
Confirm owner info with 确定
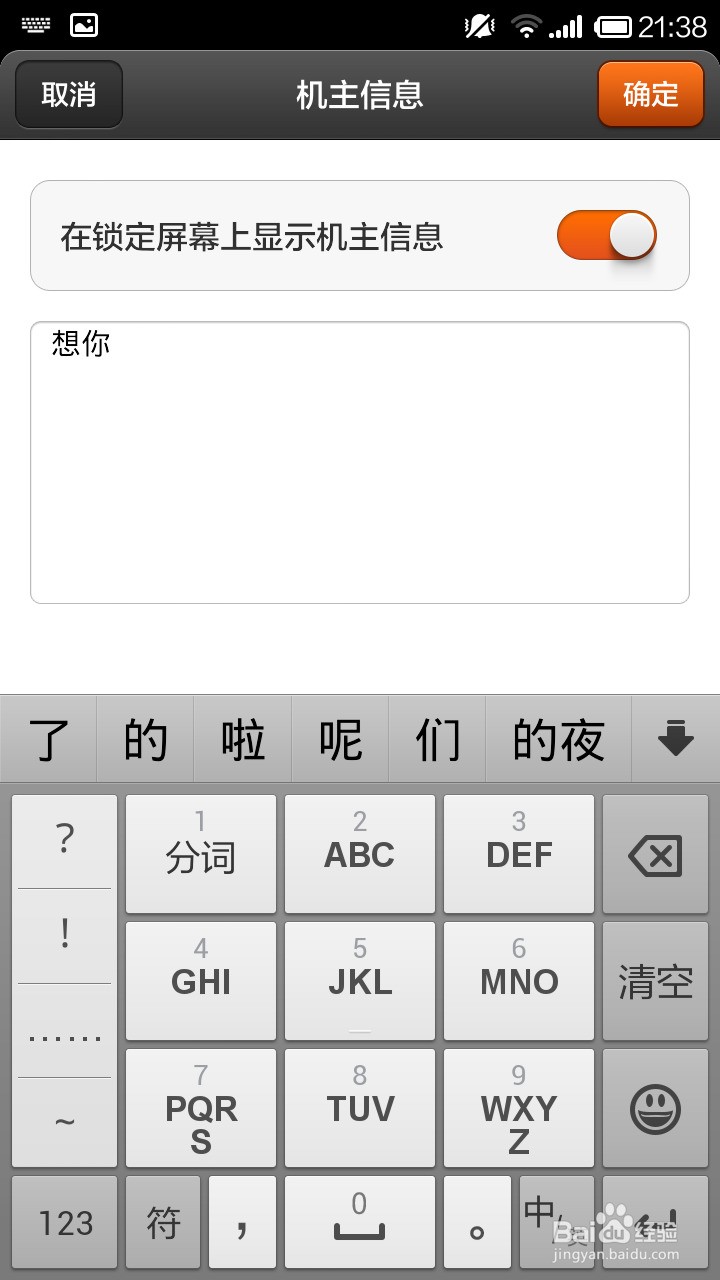[x=651, y=94]
